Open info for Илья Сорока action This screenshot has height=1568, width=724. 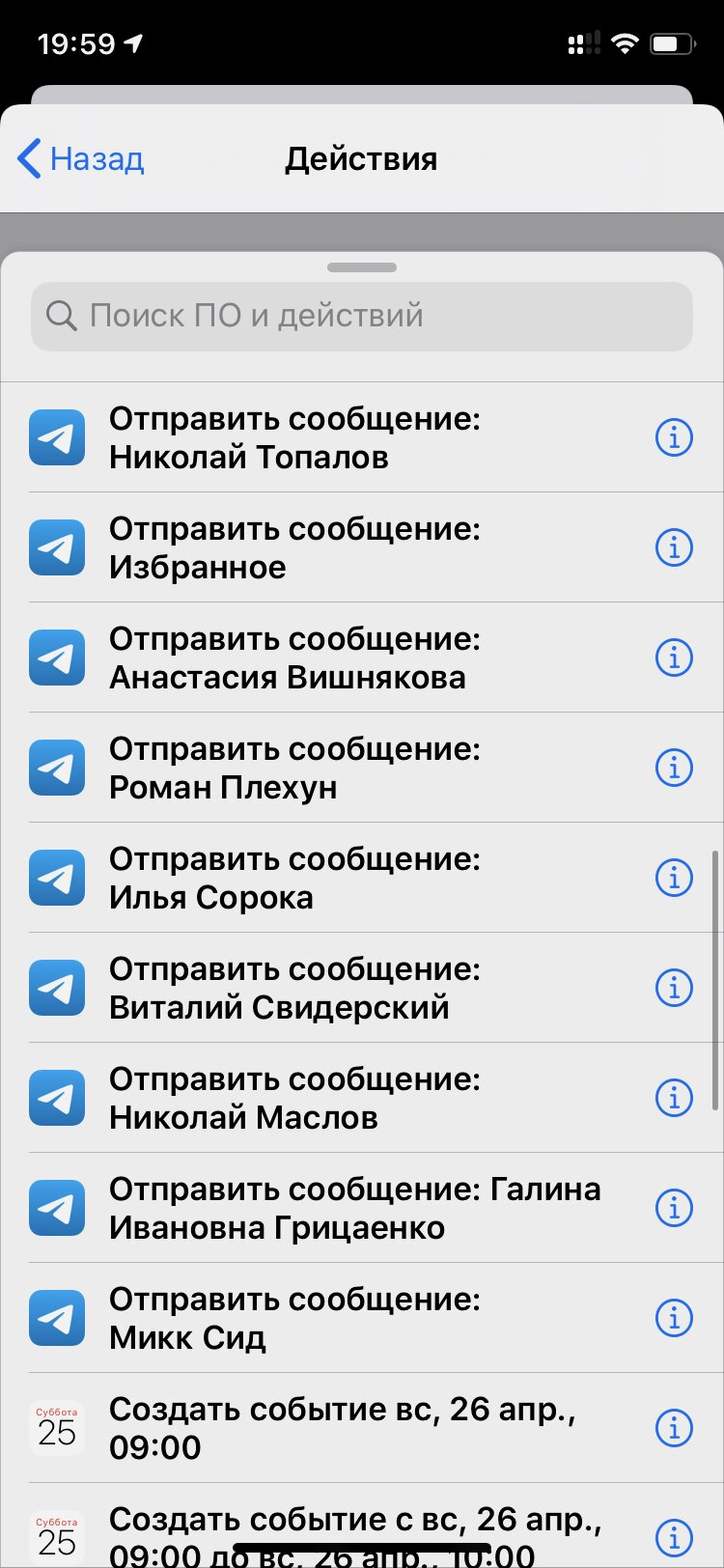pos(674,878)
